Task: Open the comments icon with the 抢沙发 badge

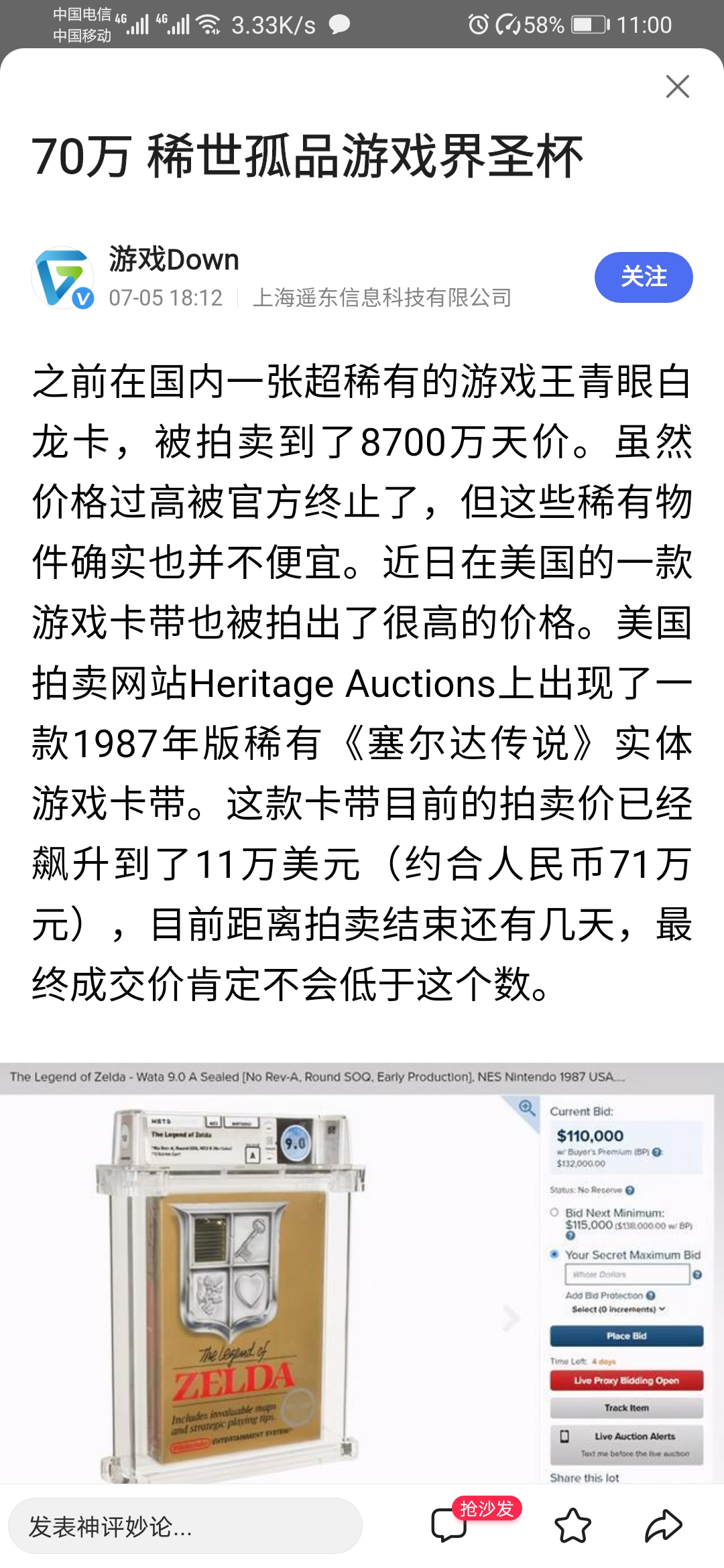Action: [x=449, y=1526]
